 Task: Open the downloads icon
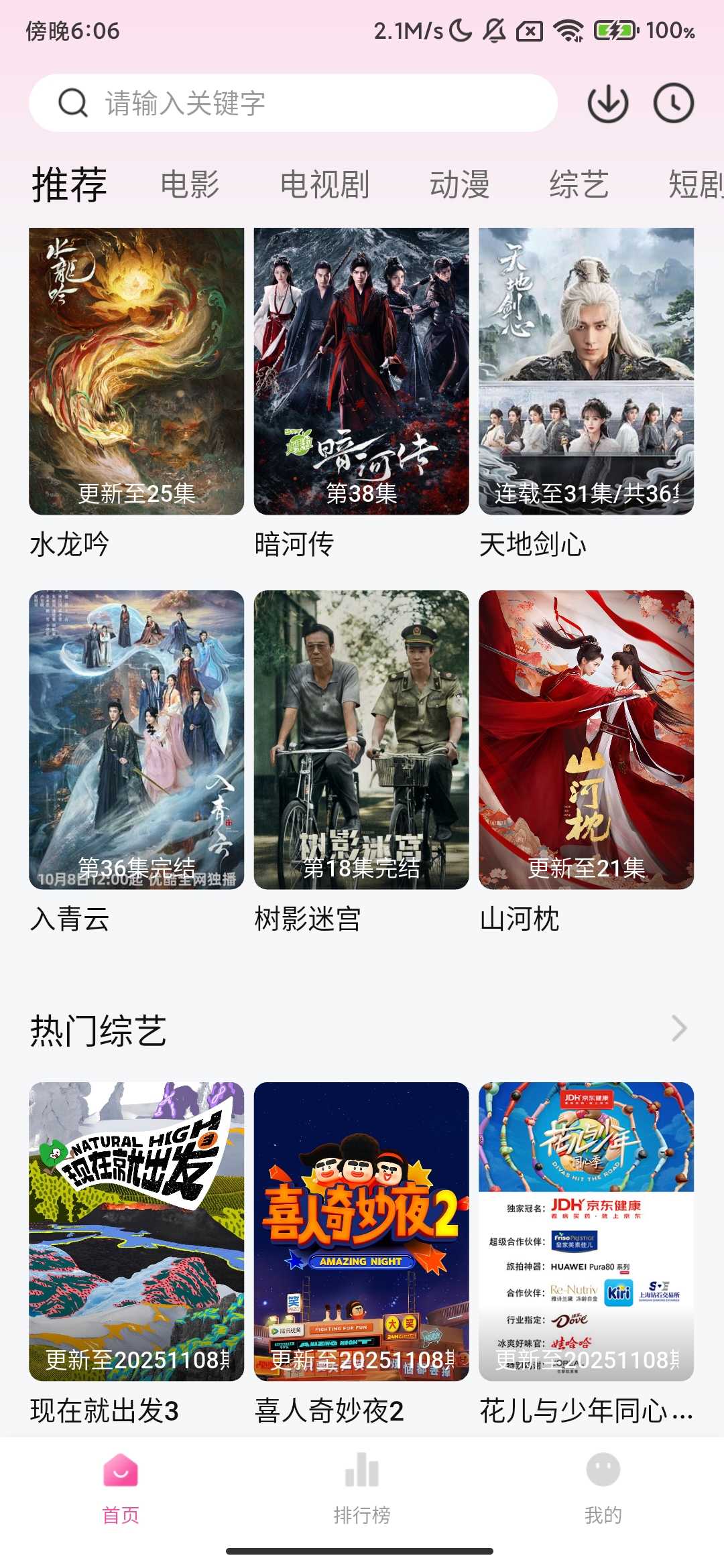(x=607, y=103)
